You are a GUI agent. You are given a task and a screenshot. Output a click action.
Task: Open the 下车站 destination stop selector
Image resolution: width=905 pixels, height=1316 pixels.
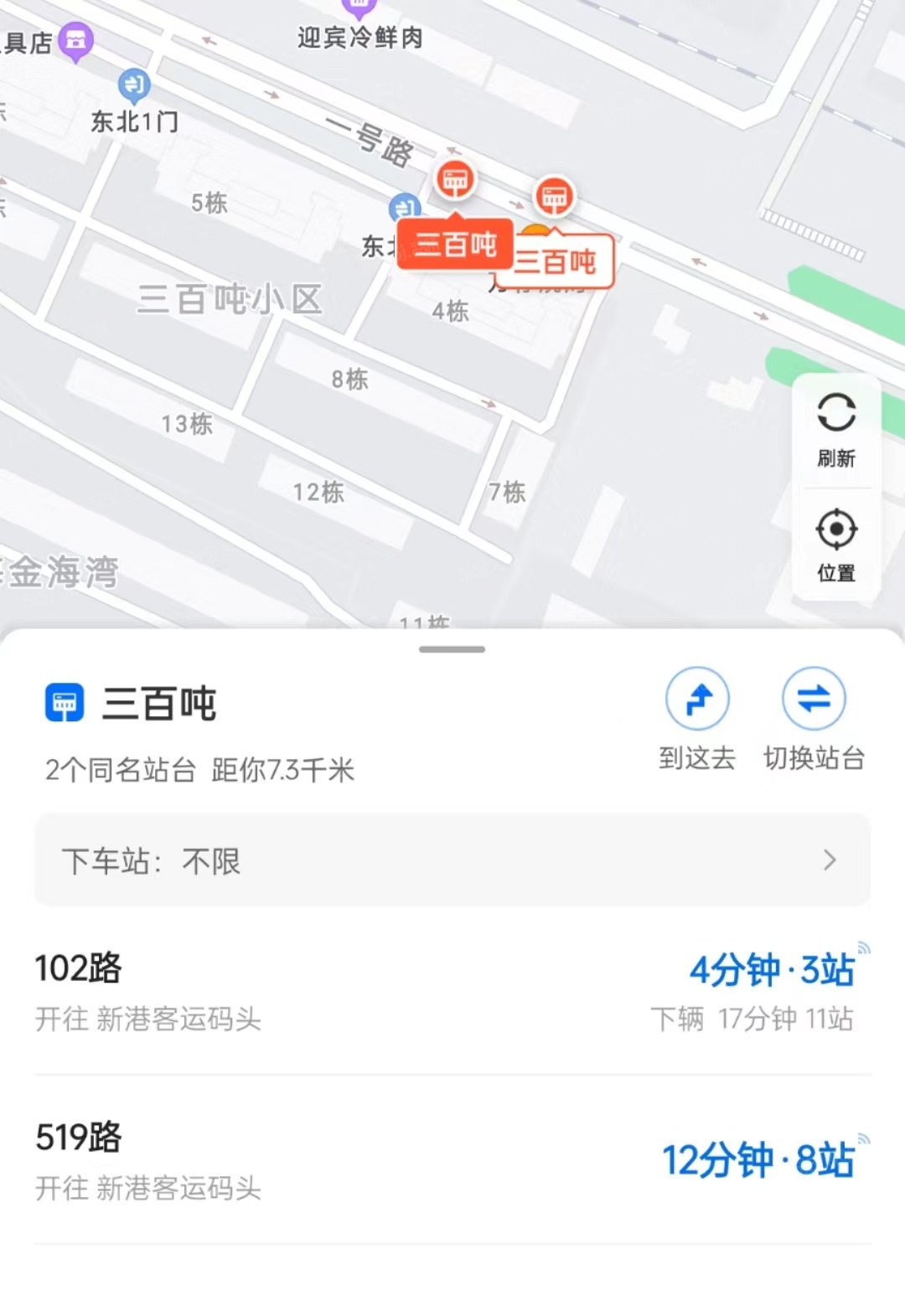click(x=452, y=860)
